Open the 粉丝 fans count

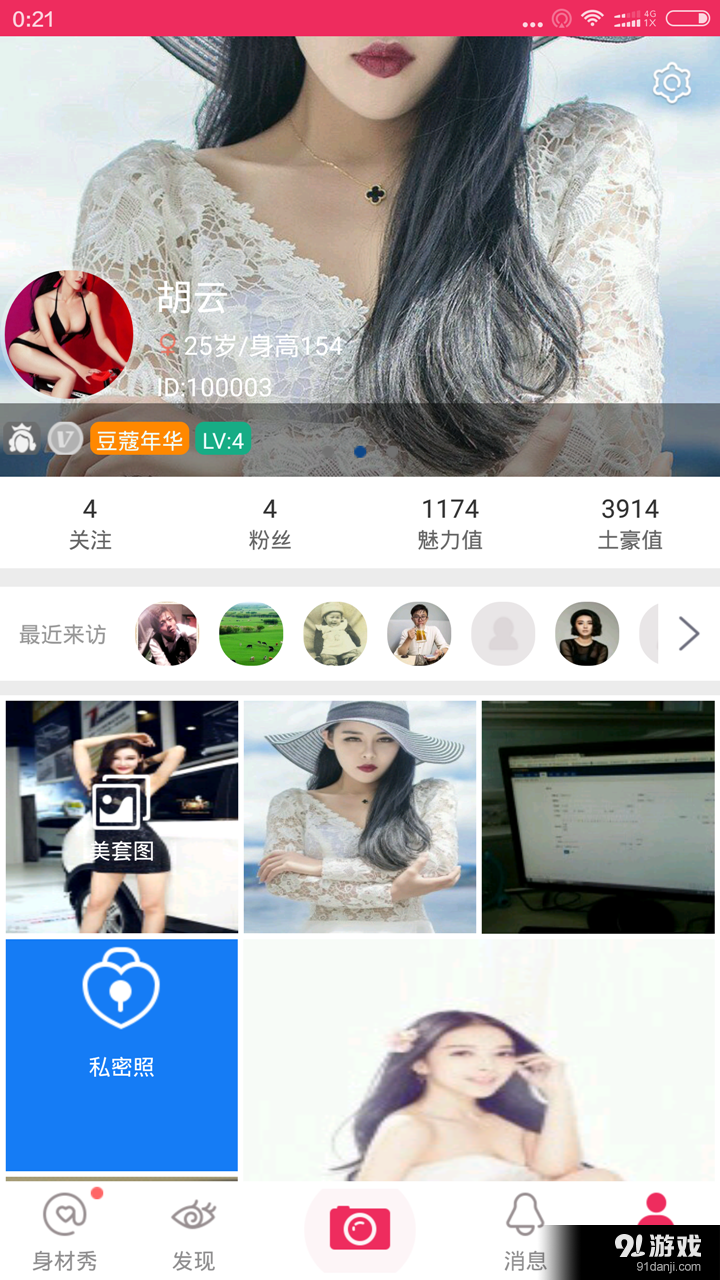coord(269,522)
